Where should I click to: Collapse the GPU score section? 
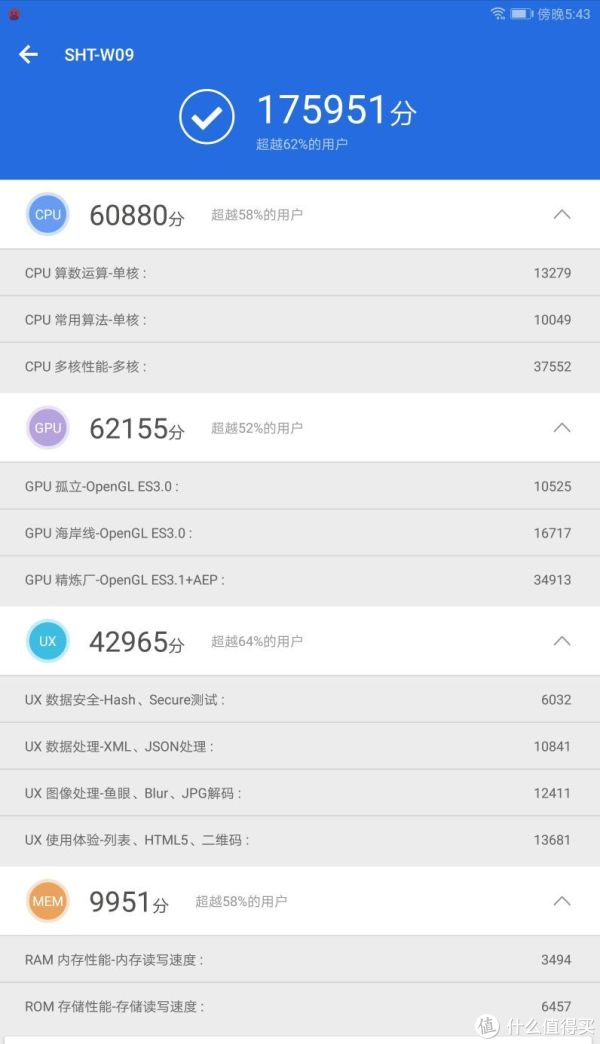pos(562,427)
